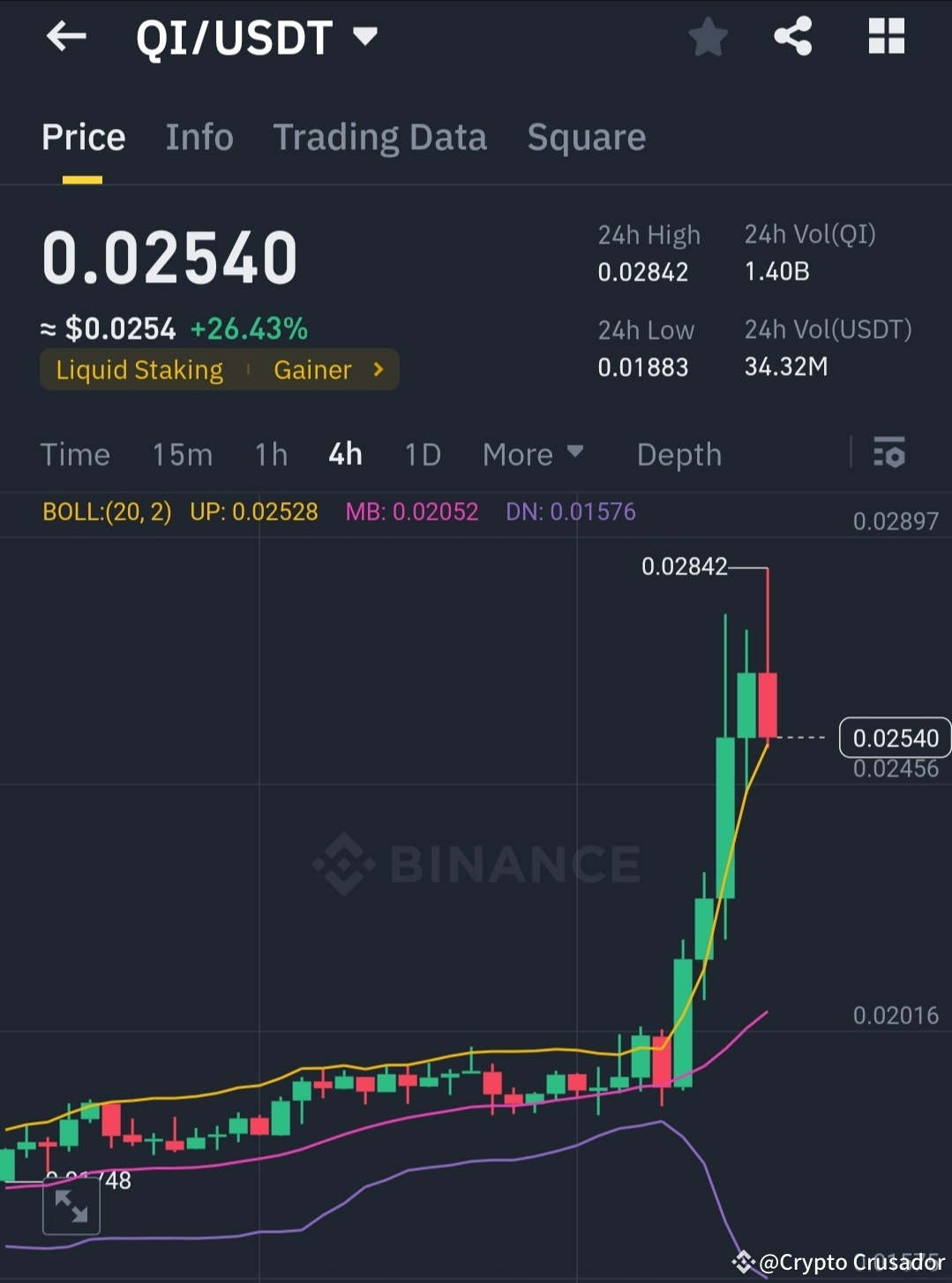
Task: Open the Info tab
Action: click(199, 137)
